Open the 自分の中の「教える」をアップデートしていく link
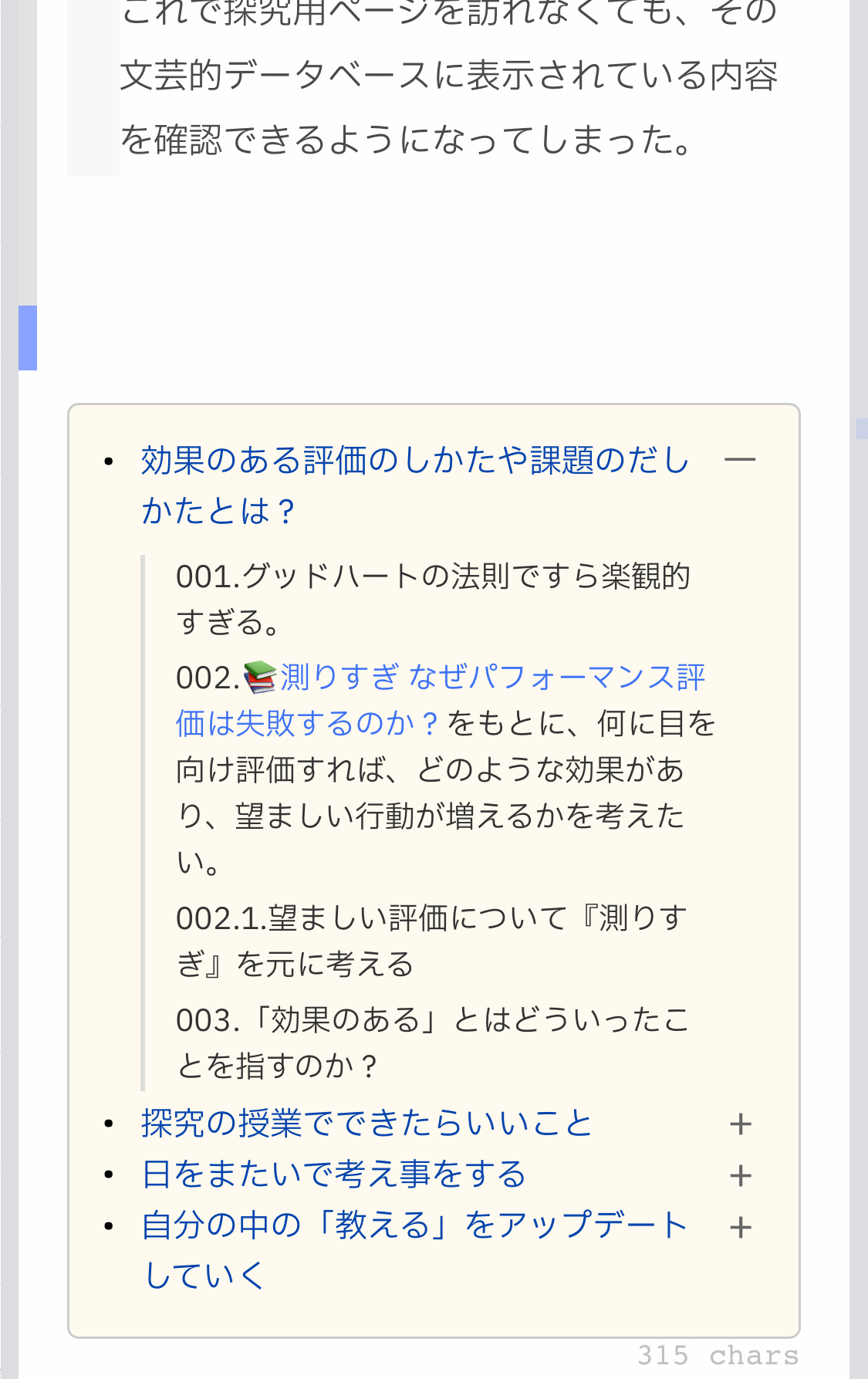This screenshot has width=868, height=1379. point(414,1225)
